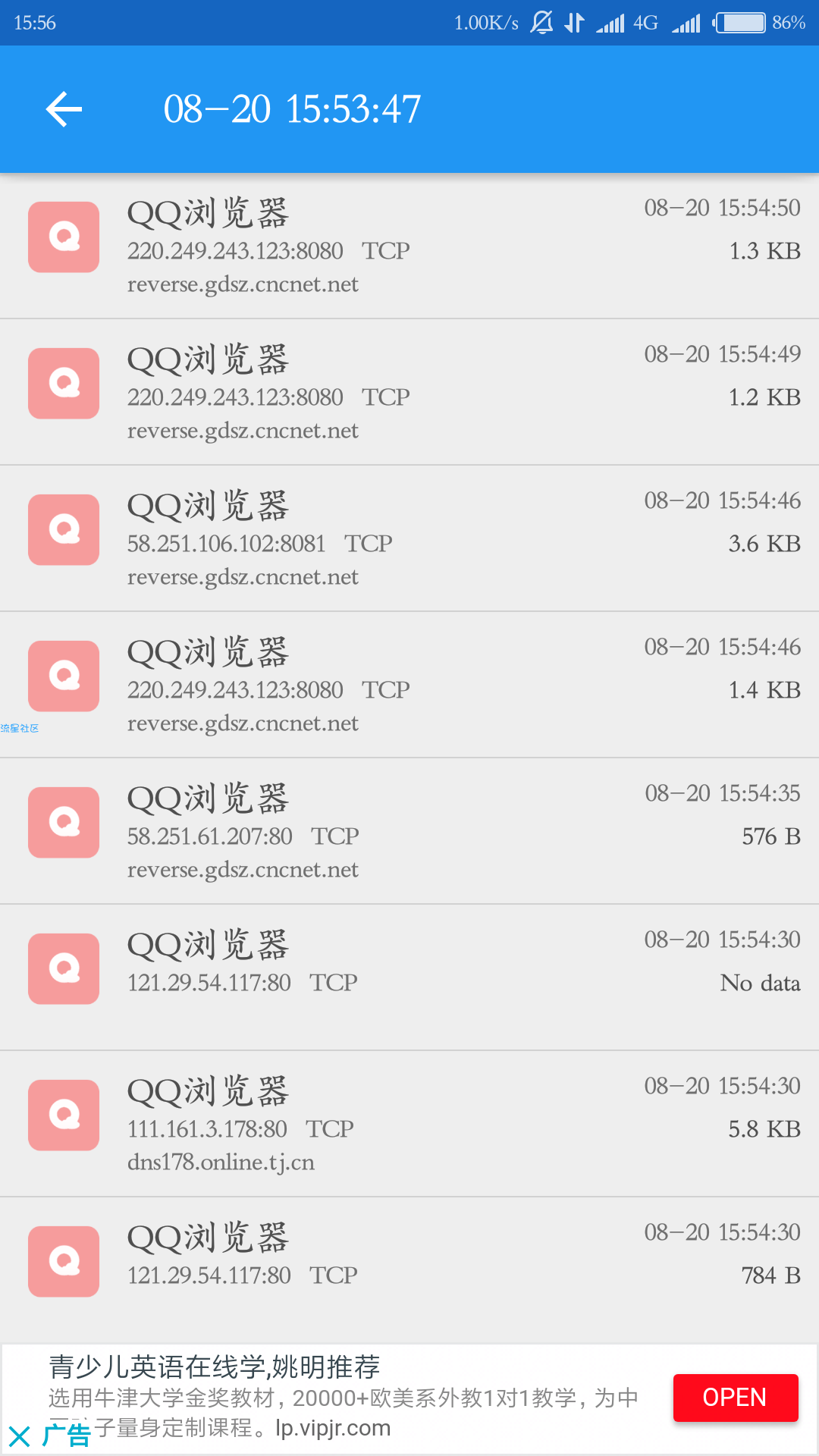The image size is (819, 1456).
Task: Open the dns178.online.tj.cn connection entry
Action: pos(409,1124)
